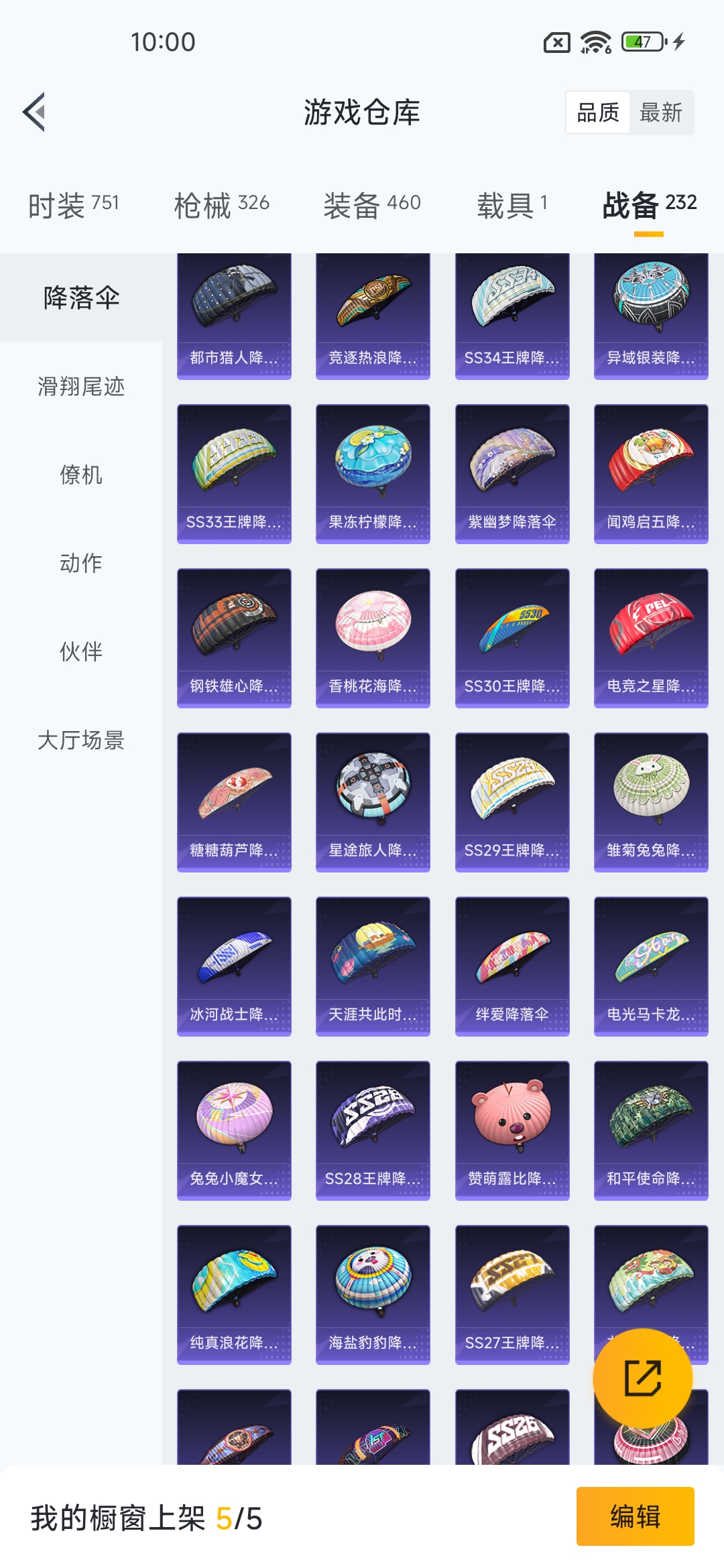Open the 动作 category
724x1568 pixels.
point(81,564)
